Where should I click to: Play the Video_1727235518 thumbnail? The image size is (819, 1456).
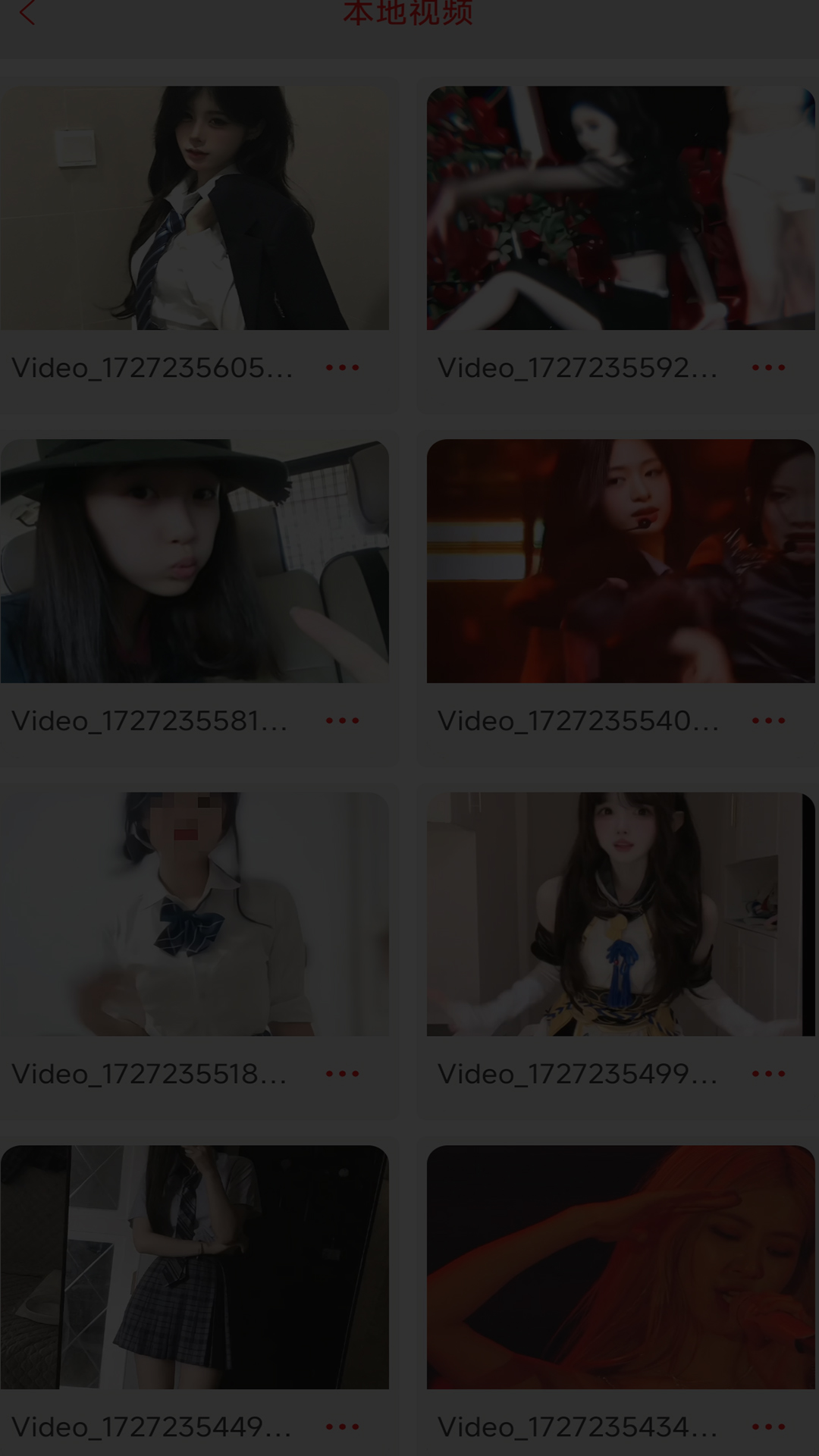[x=195, y=915]
